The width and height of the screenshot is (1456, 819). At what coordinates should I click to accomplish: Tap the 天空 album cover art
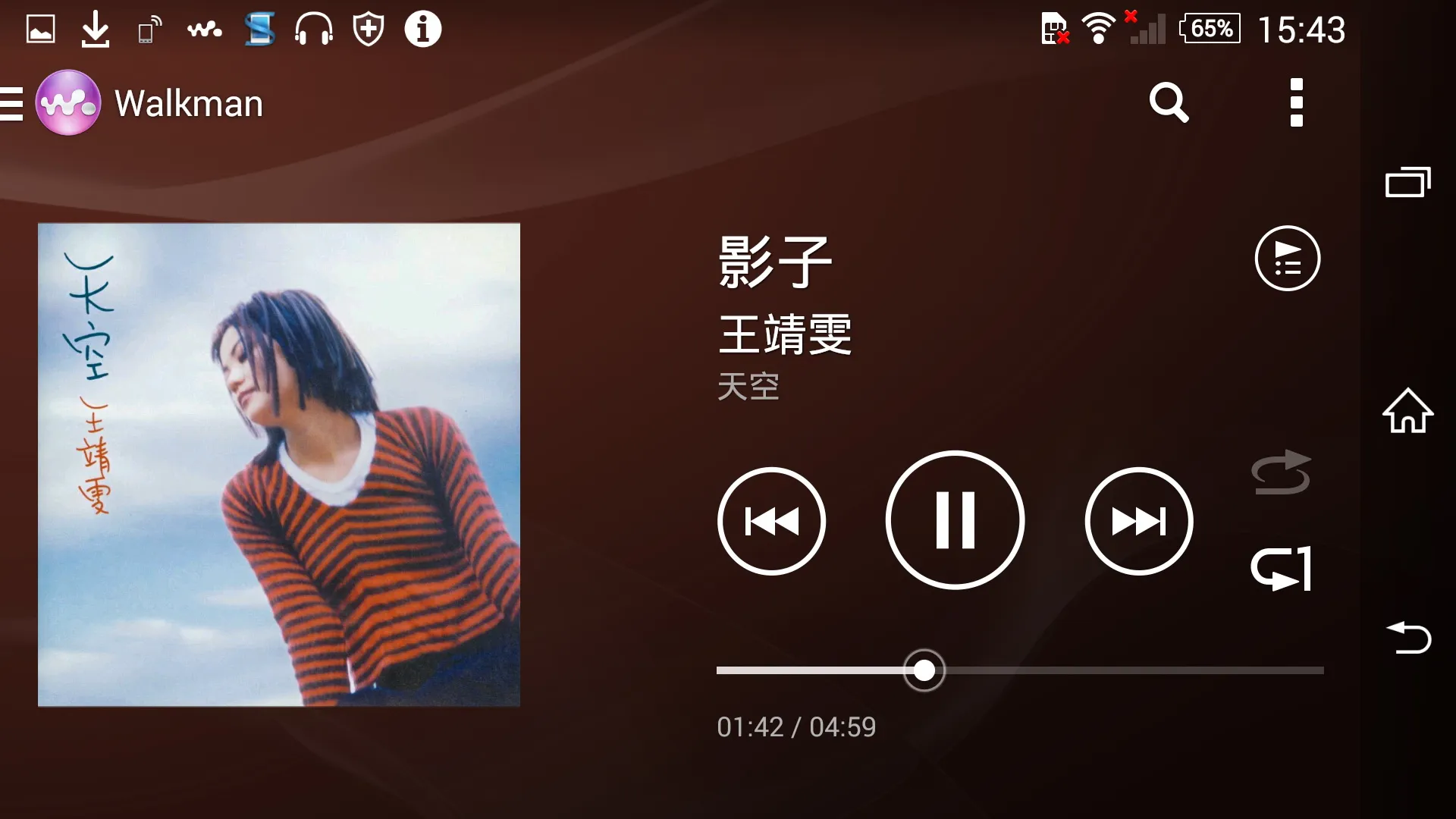pos(279,464)
